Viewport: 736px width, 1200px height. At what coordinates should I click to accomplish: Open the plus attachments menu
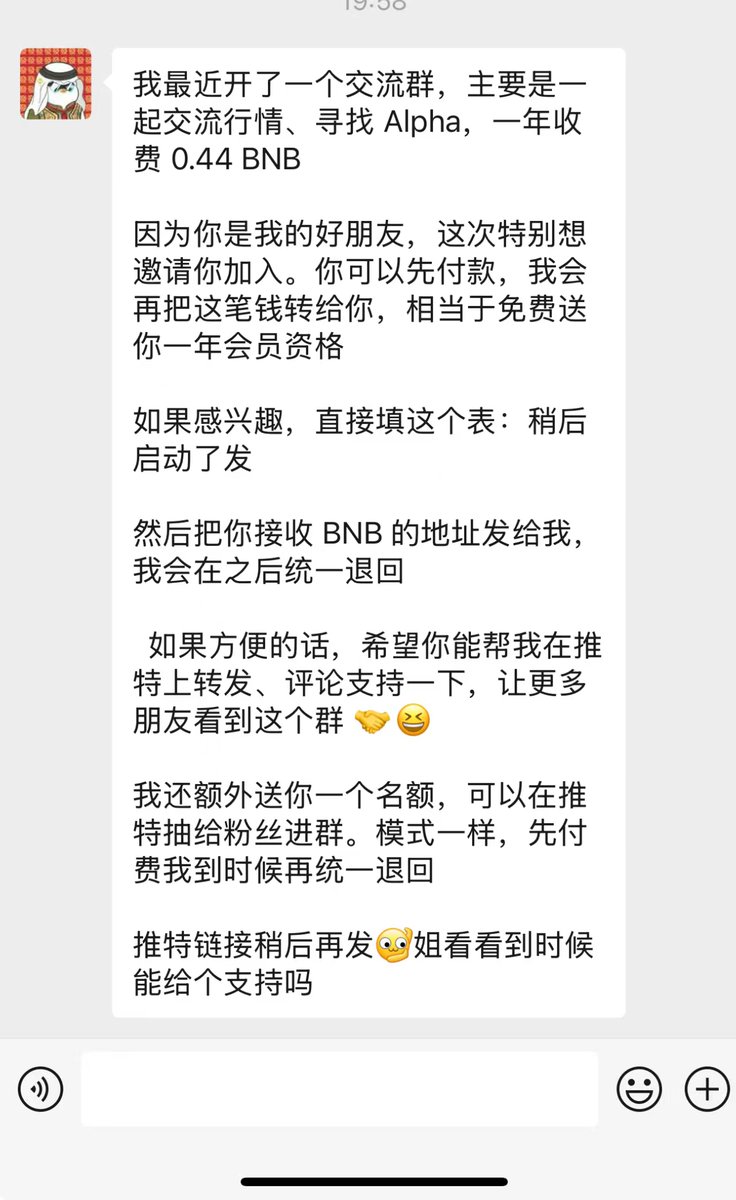point(707,1089)
